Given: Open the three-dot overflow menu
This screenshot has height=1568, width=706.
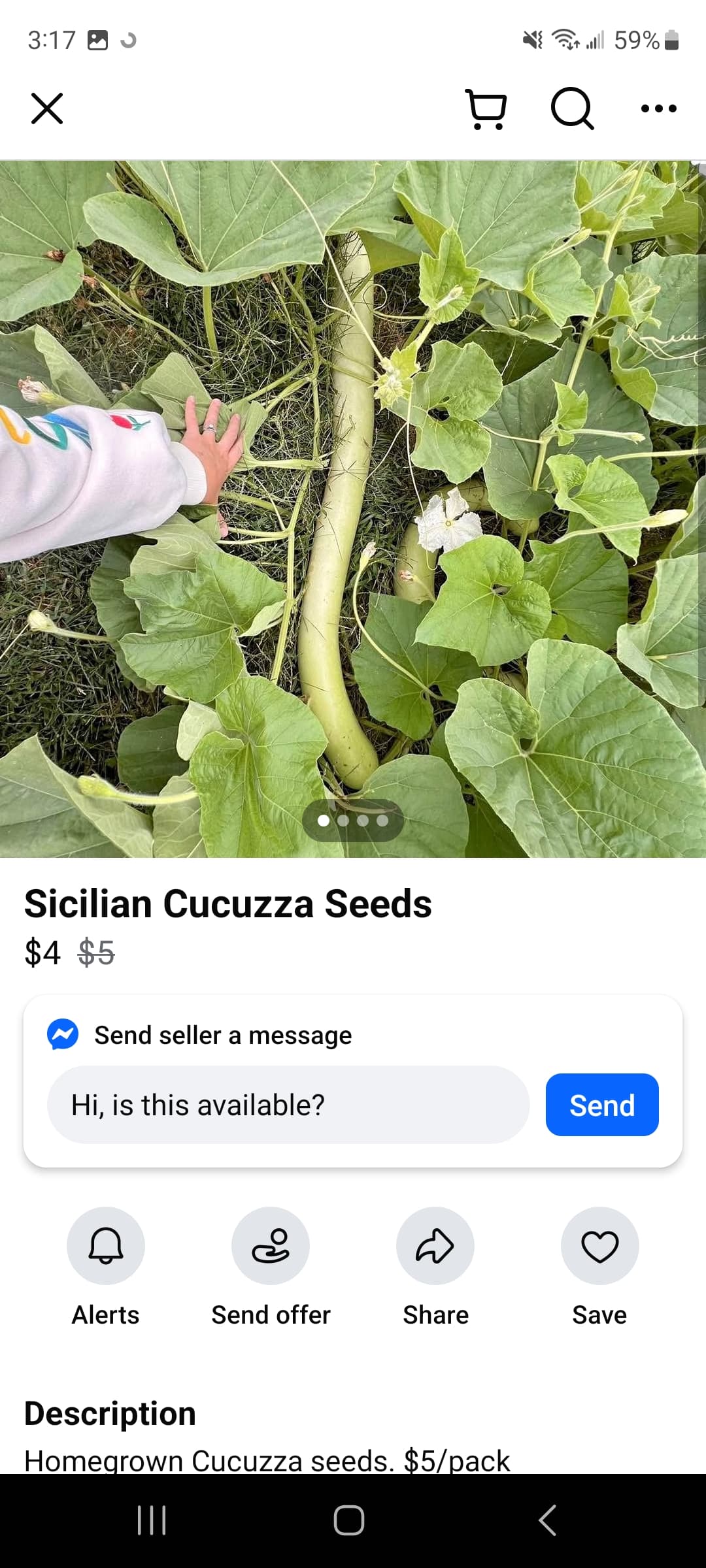Looking at the screenshot, I should (658, 108).
